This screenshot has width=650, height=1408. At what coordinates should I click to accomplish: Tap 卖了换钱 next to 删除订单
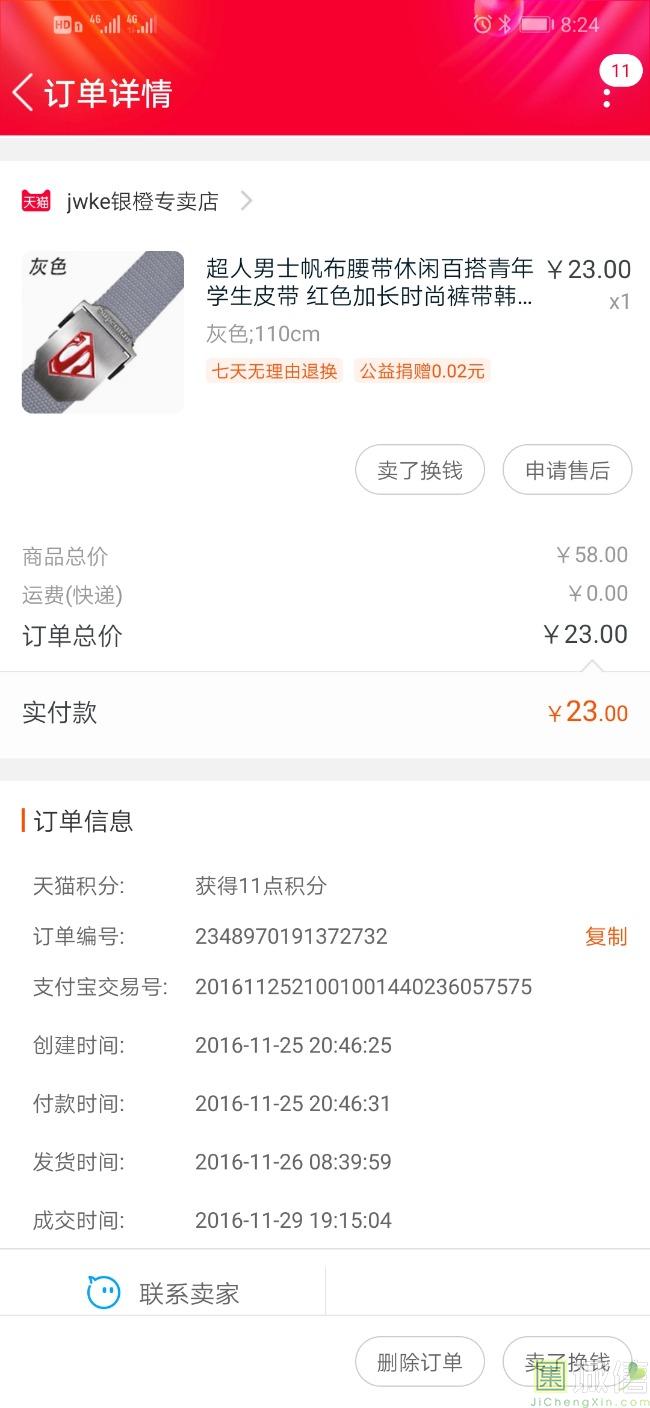(x=566, y=1362)
